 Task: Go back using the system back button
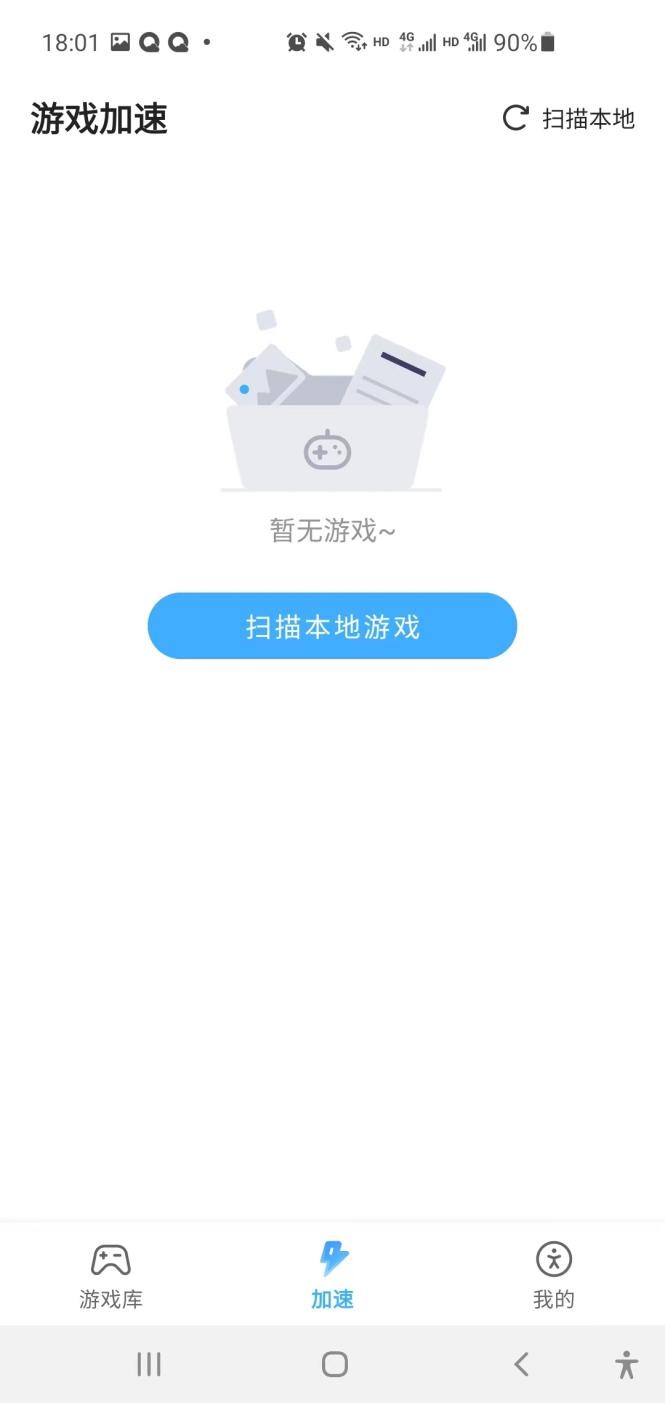520,1364
